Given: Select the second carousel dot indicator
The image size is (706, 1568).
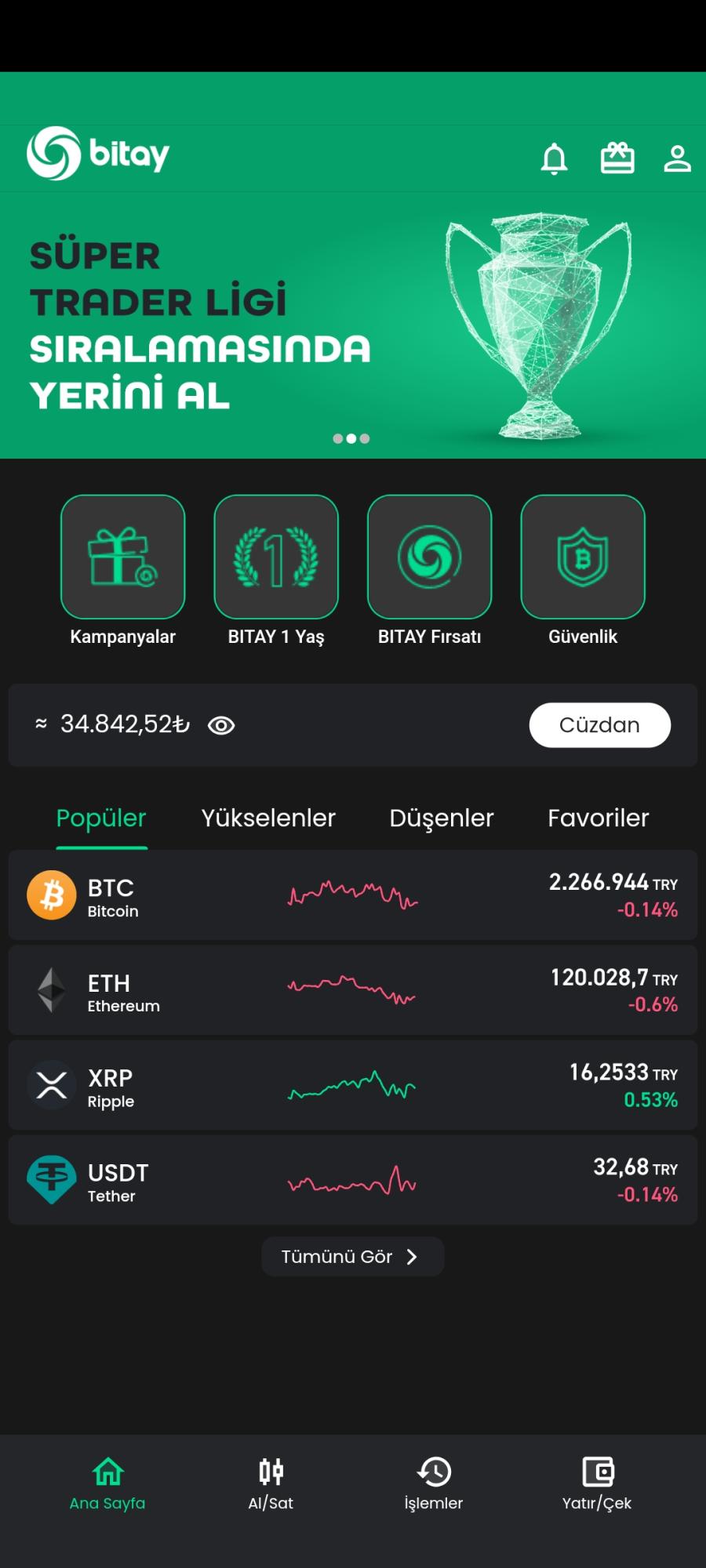Looking at the screenshot, I should coord(351,438).
